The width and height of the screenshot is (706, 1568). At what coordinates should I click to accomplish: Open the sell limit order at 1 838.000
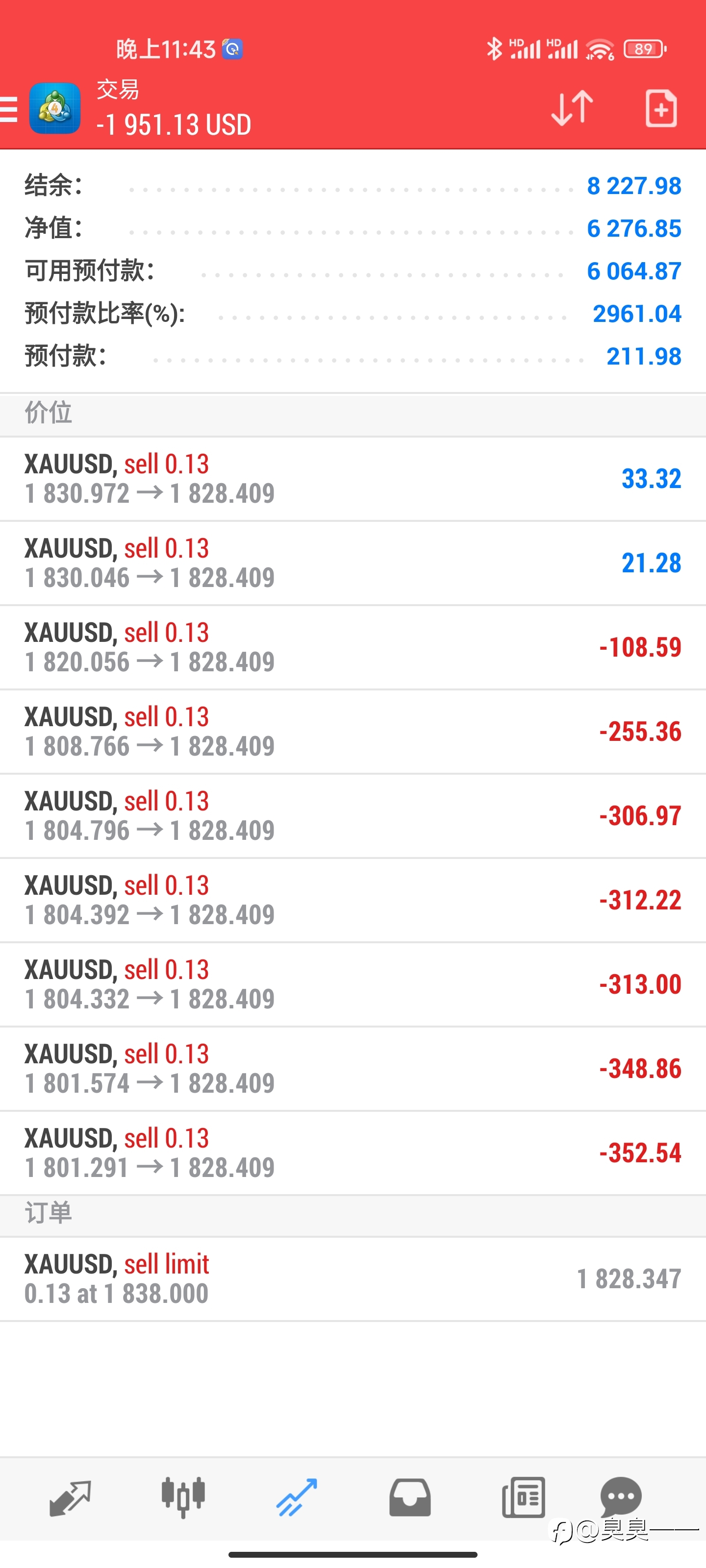tap(353, 1279)
